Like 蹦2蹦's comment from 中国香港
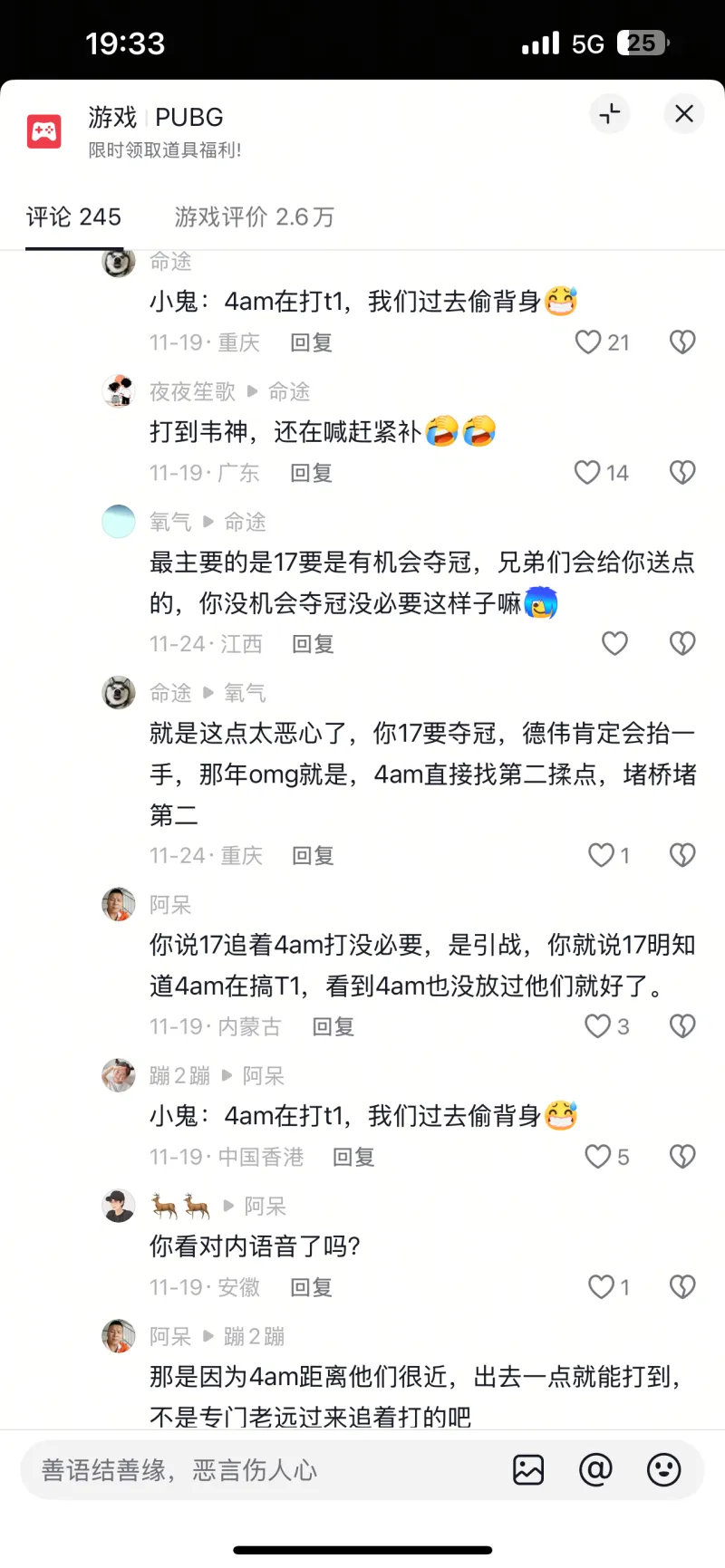 click(x=598, y=1158)
